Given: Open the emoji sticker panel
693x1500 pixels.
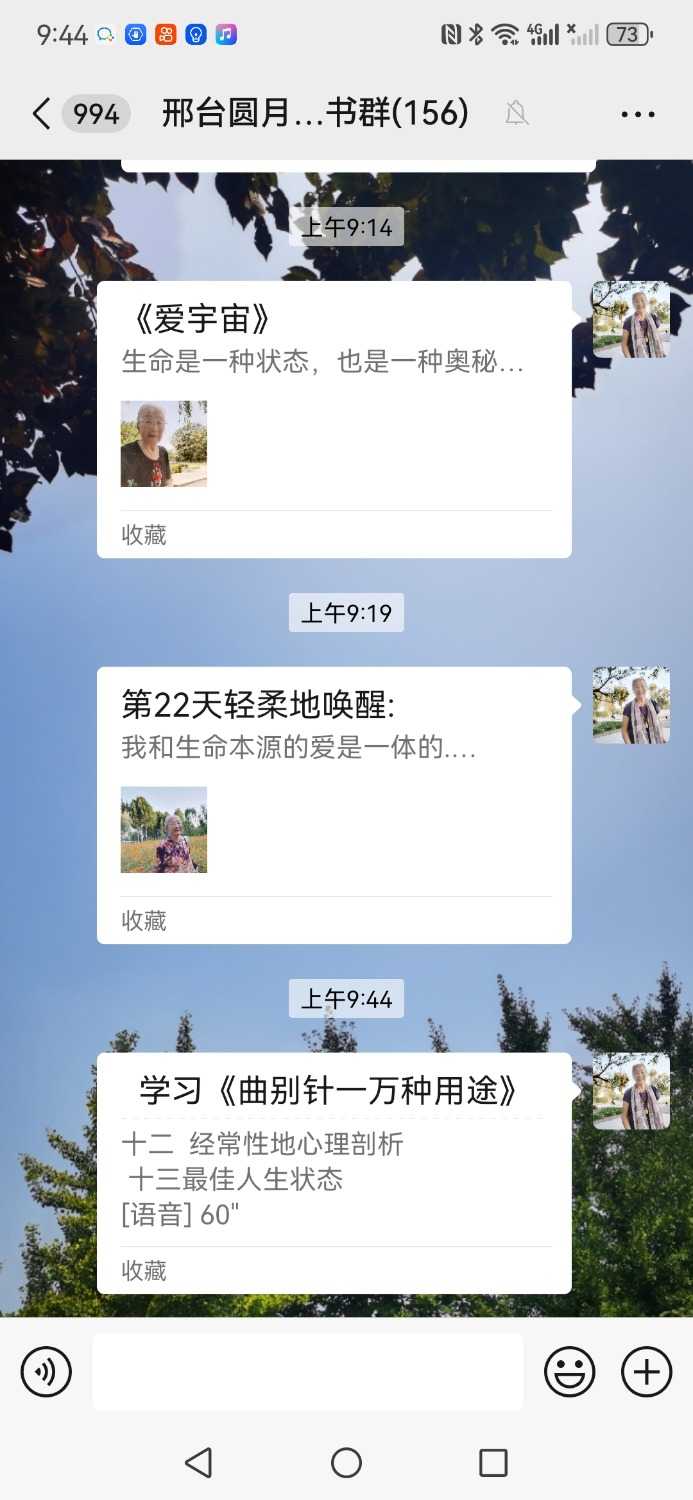Looking at the screenshot, I should point(569,1371).
